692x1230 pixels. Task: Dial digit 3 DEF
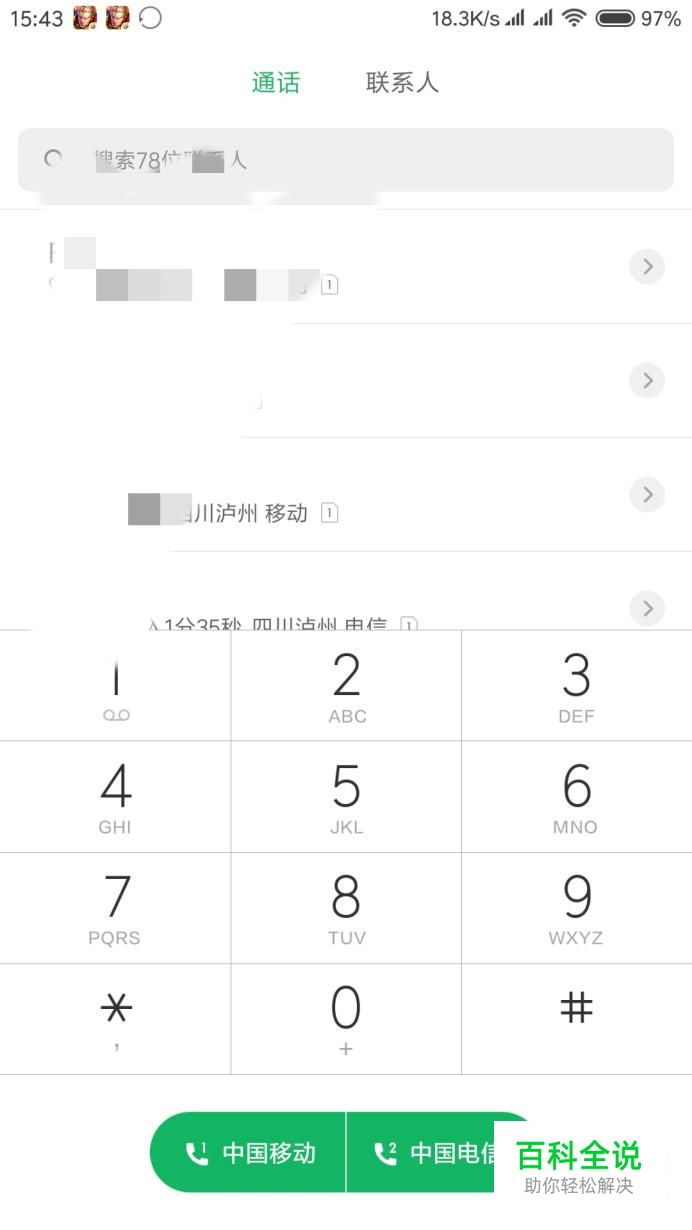tap(576, 686)
